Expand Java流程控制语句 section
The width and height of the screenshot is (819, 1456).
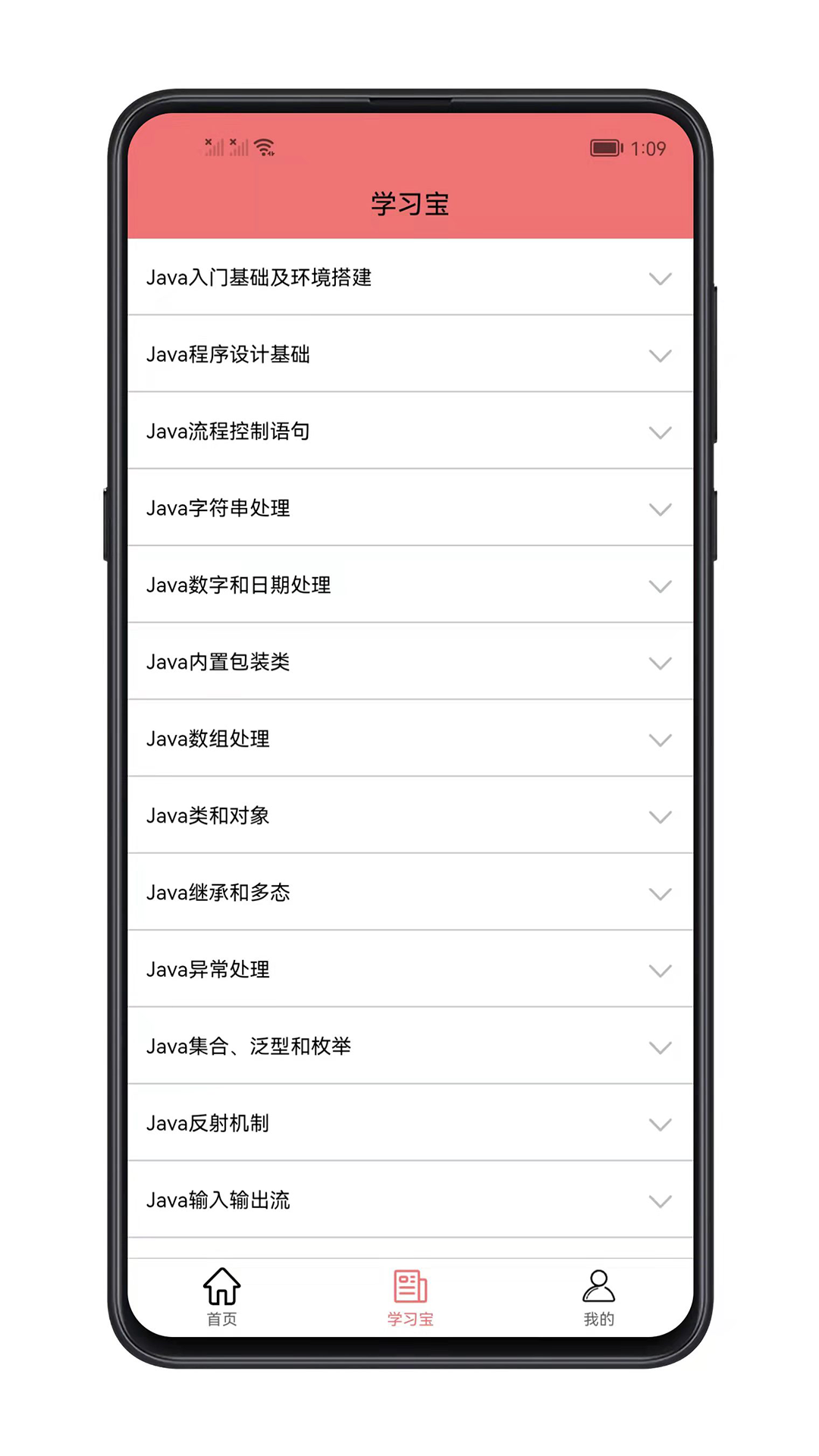410,431
